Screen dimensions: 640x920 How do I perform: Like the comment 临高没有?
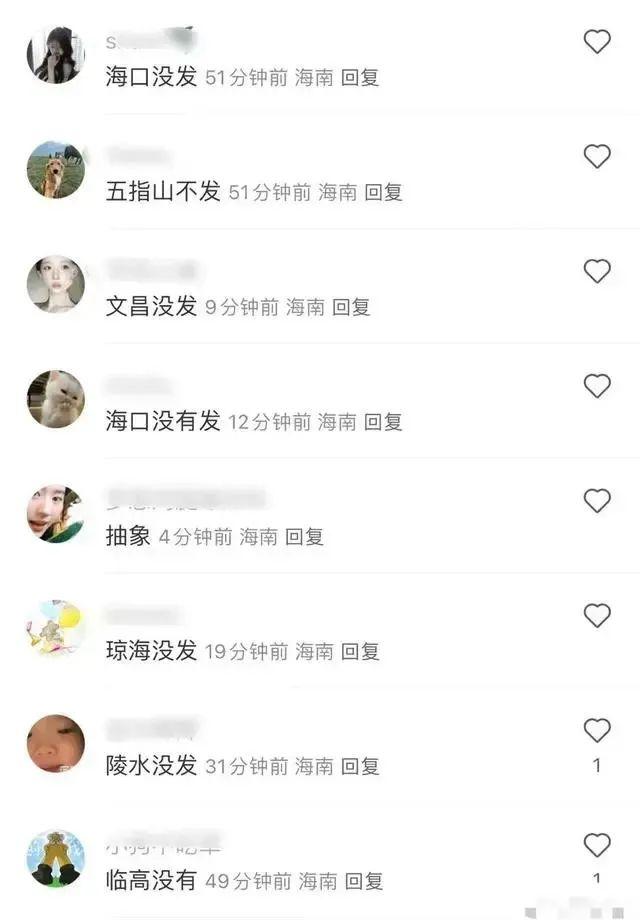click(597, 846)
